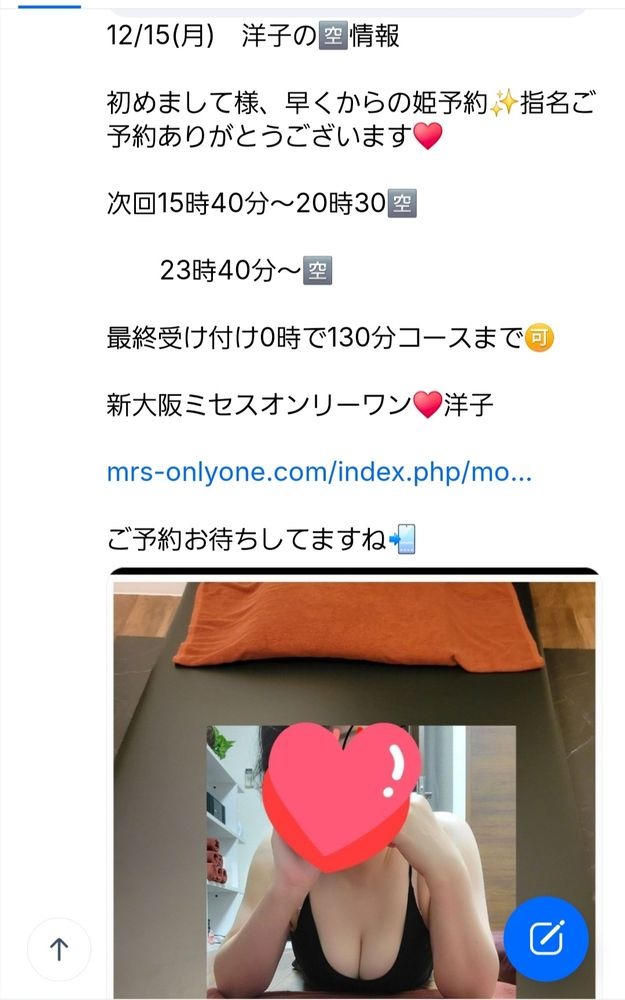Jump back to top with arrow button
This screenshot has height=1000, width=625.
(59, 949)
